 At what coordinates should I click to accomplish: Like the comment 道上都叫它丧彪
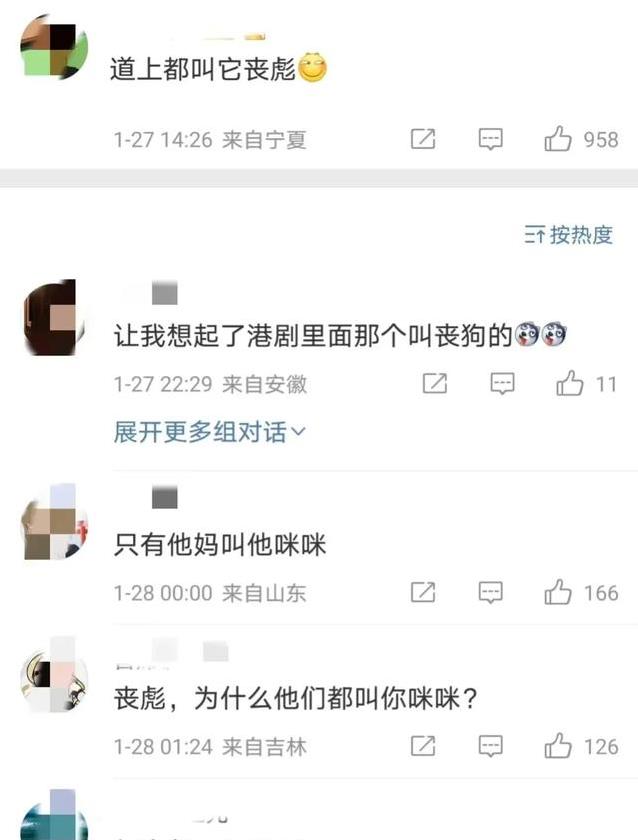tap(558, 140)
